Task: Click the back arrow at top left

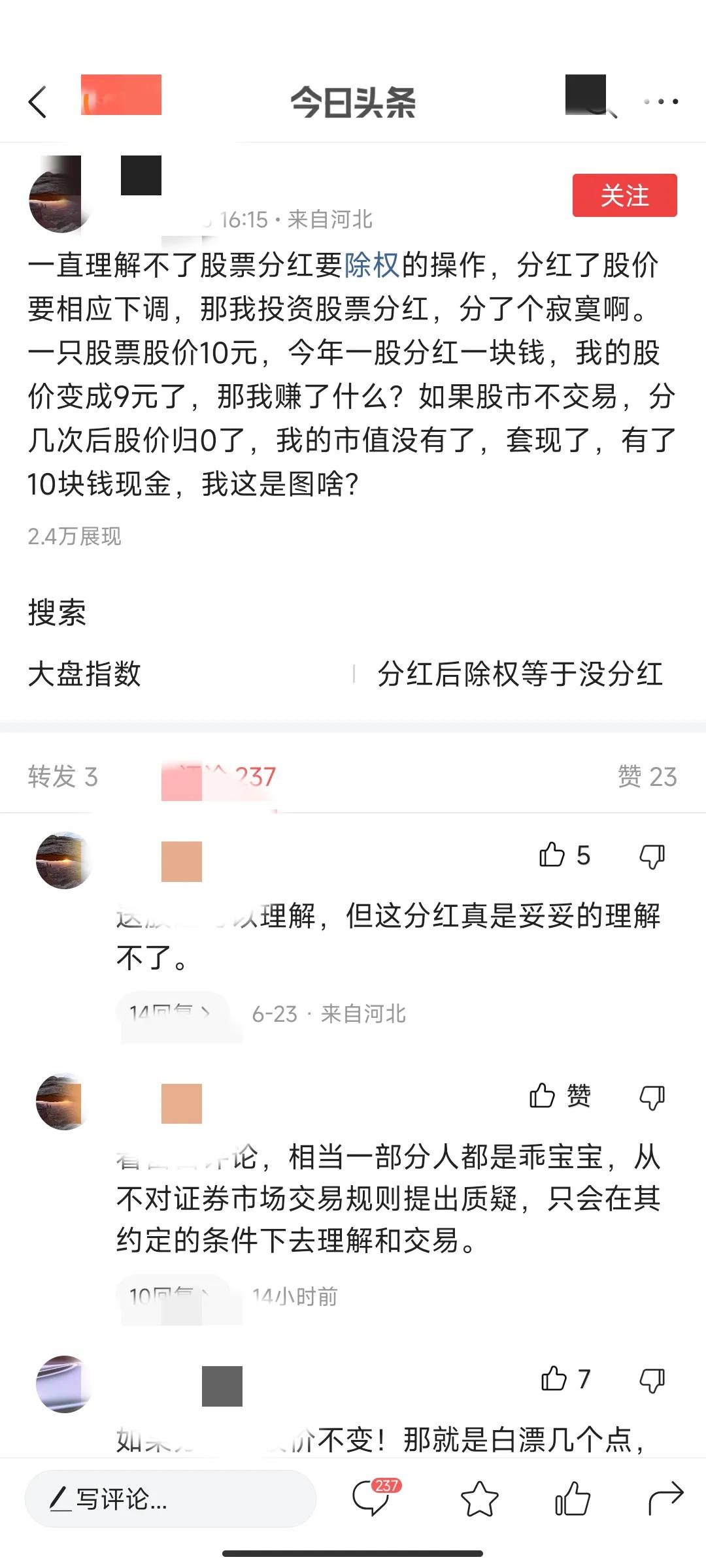Action: 37,101
